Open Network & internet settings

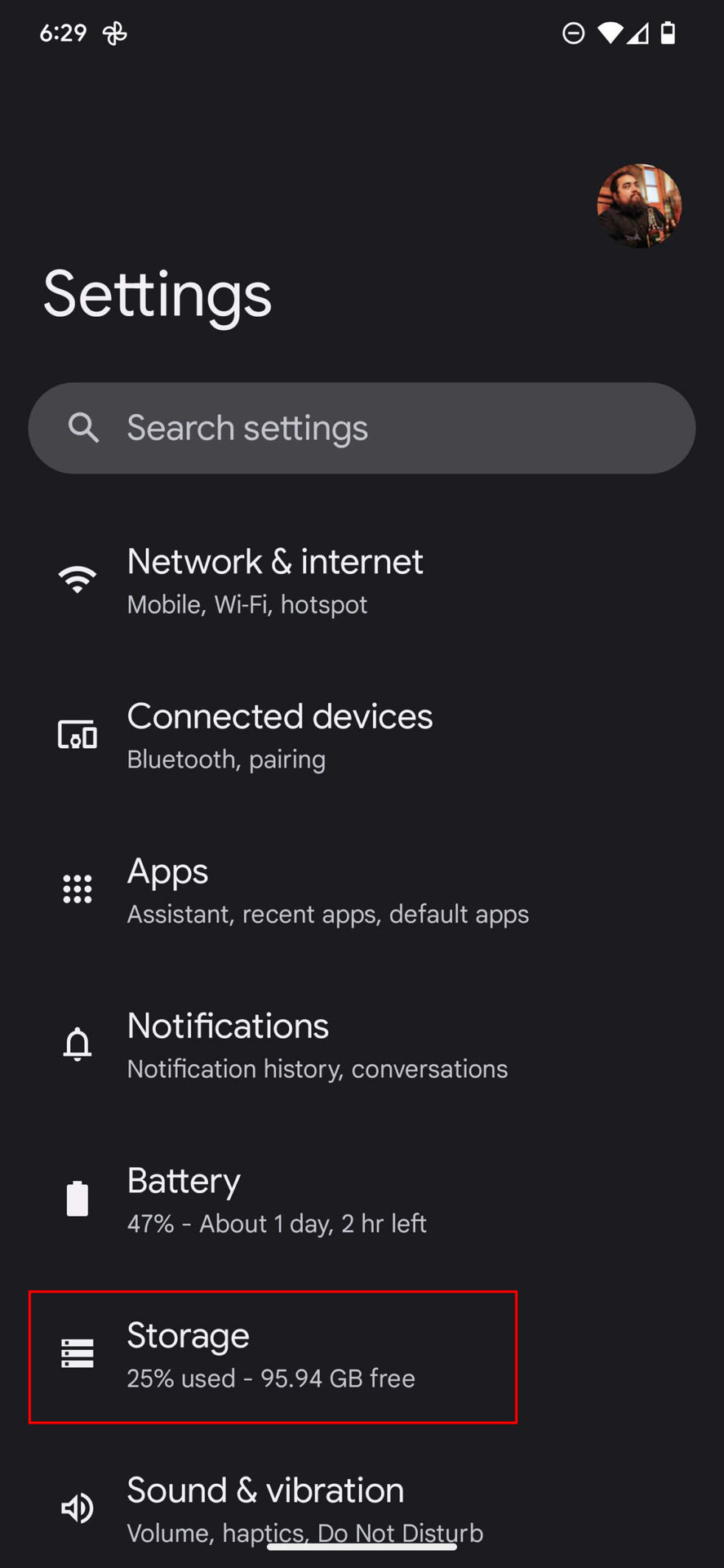pos(275,581)
